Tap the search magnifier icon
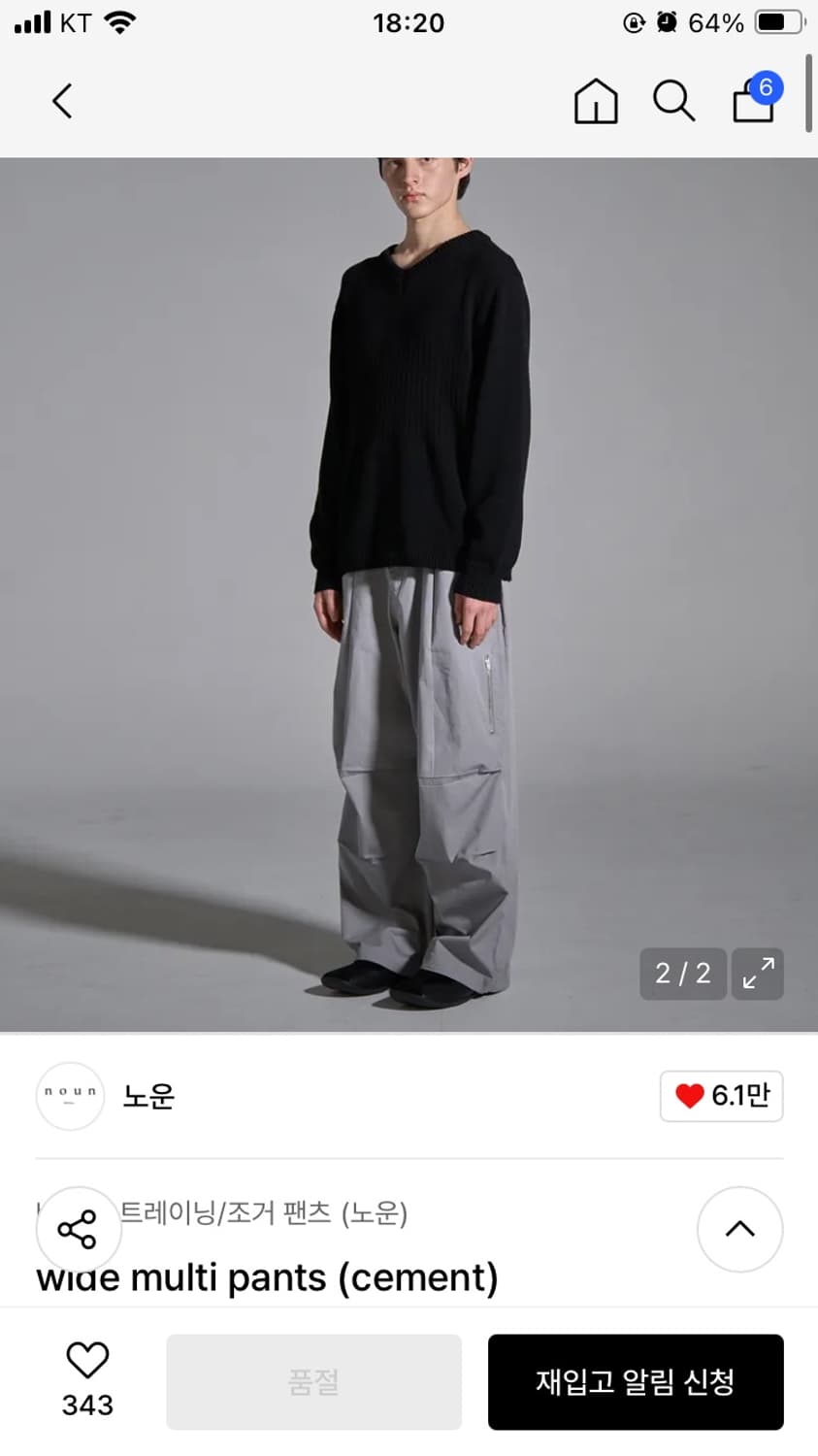The width and height of the screenshot is (818, 1456). [x=673, y=101]
